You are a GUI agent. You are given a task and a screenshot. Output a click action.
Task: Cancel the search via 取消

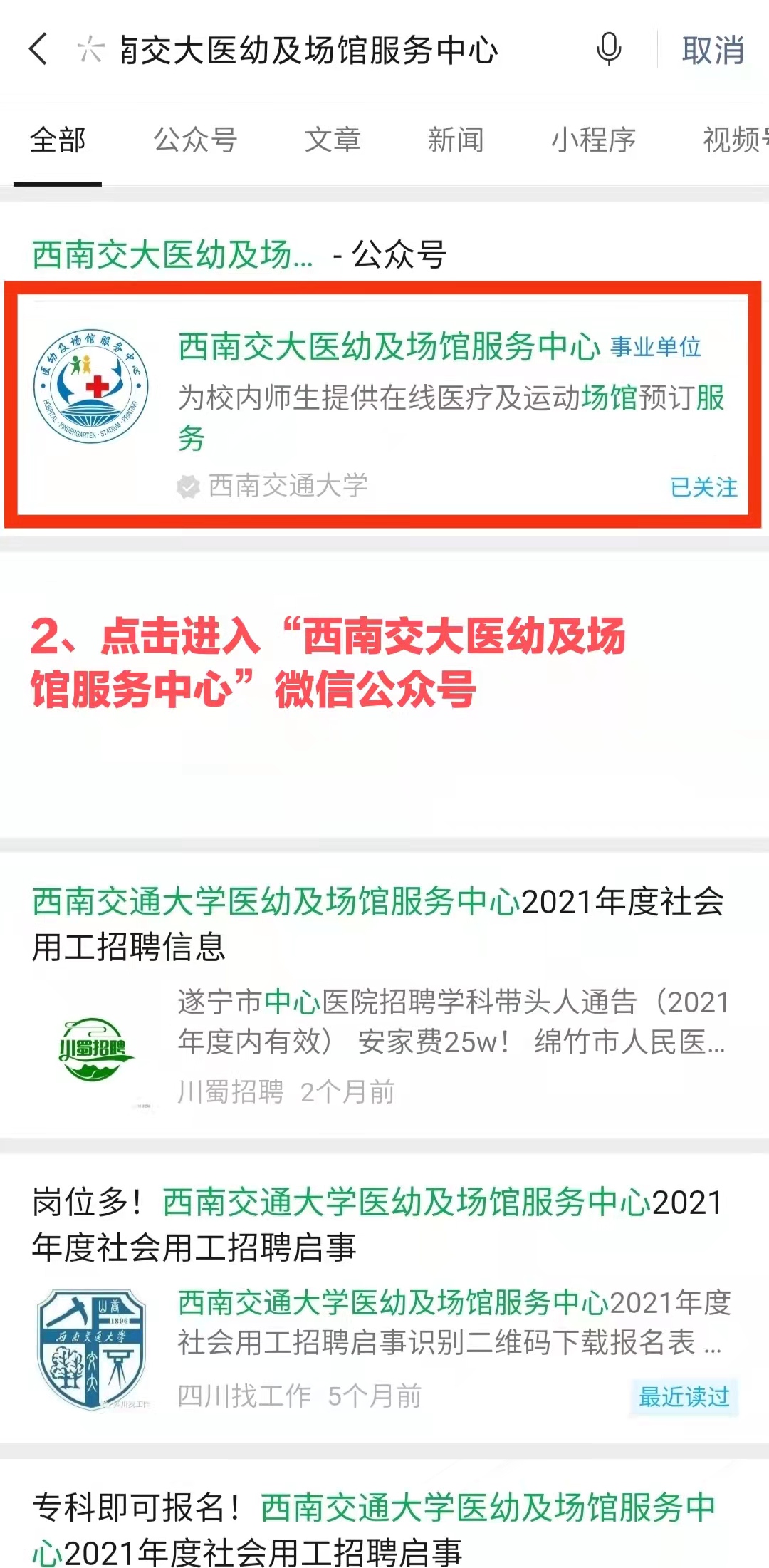click(x=713, y=50)
